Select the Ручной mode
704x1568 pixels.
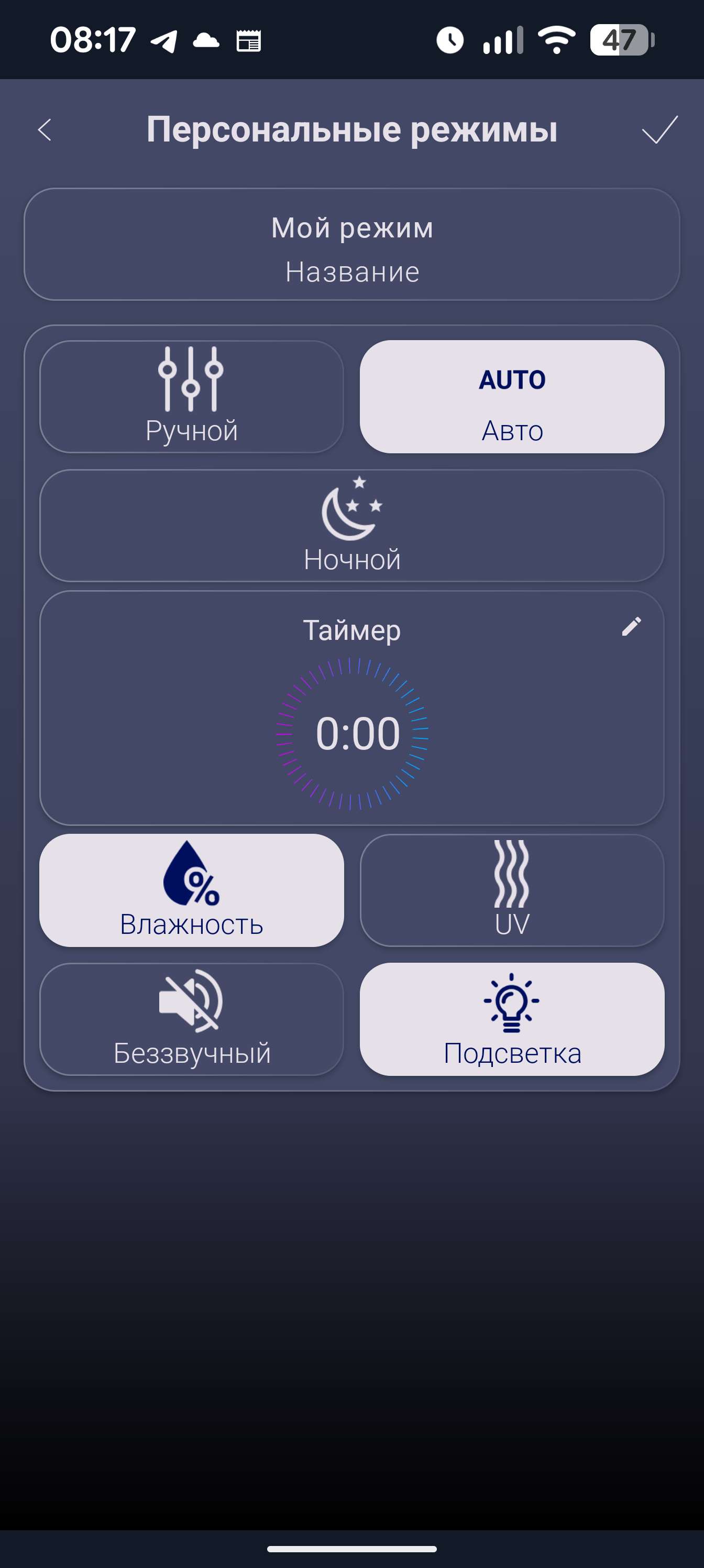tap(192, 397)
